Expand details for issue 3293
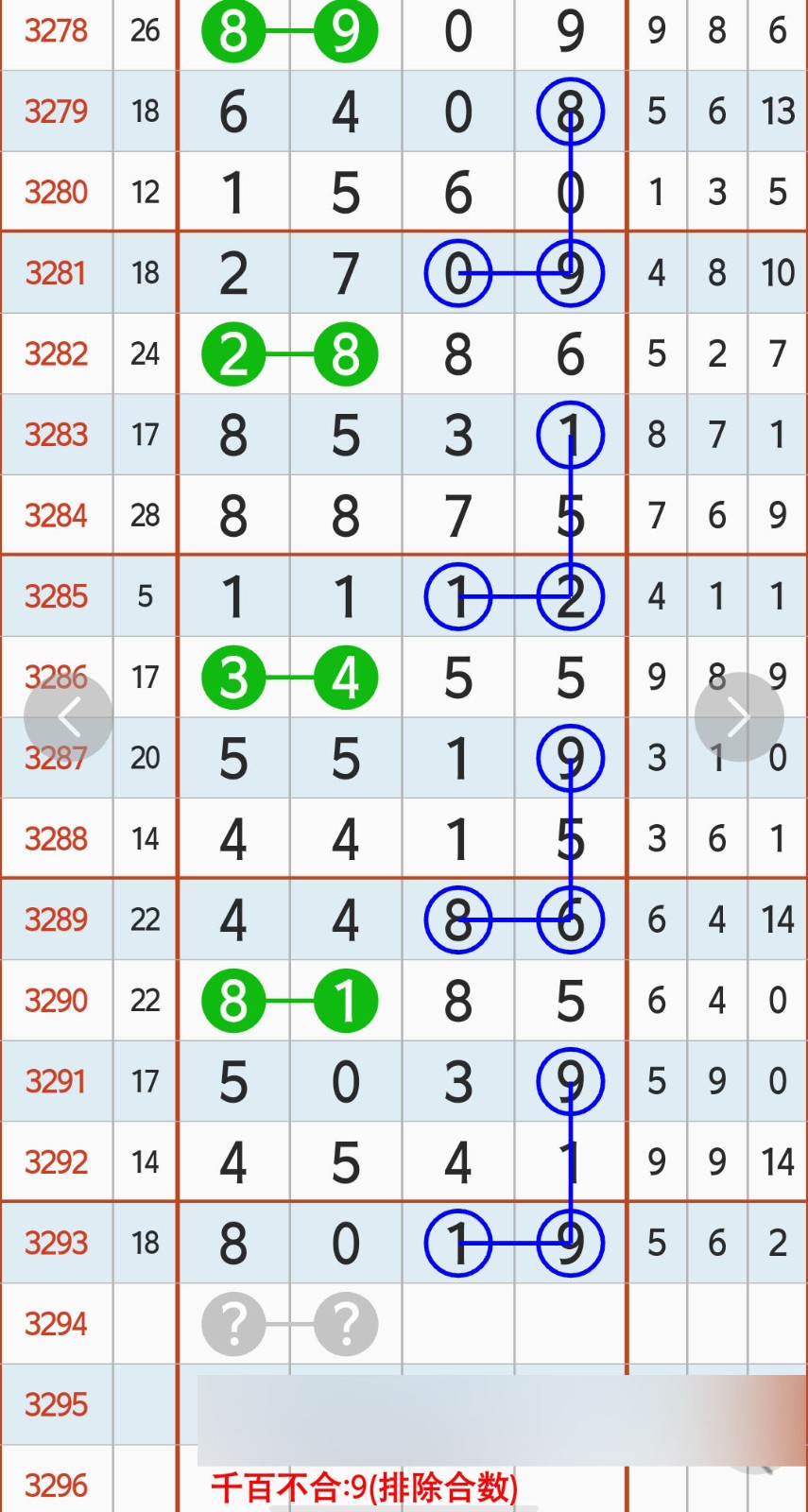The height and width of the screenshot is (1512, 808). point(57,1243)
